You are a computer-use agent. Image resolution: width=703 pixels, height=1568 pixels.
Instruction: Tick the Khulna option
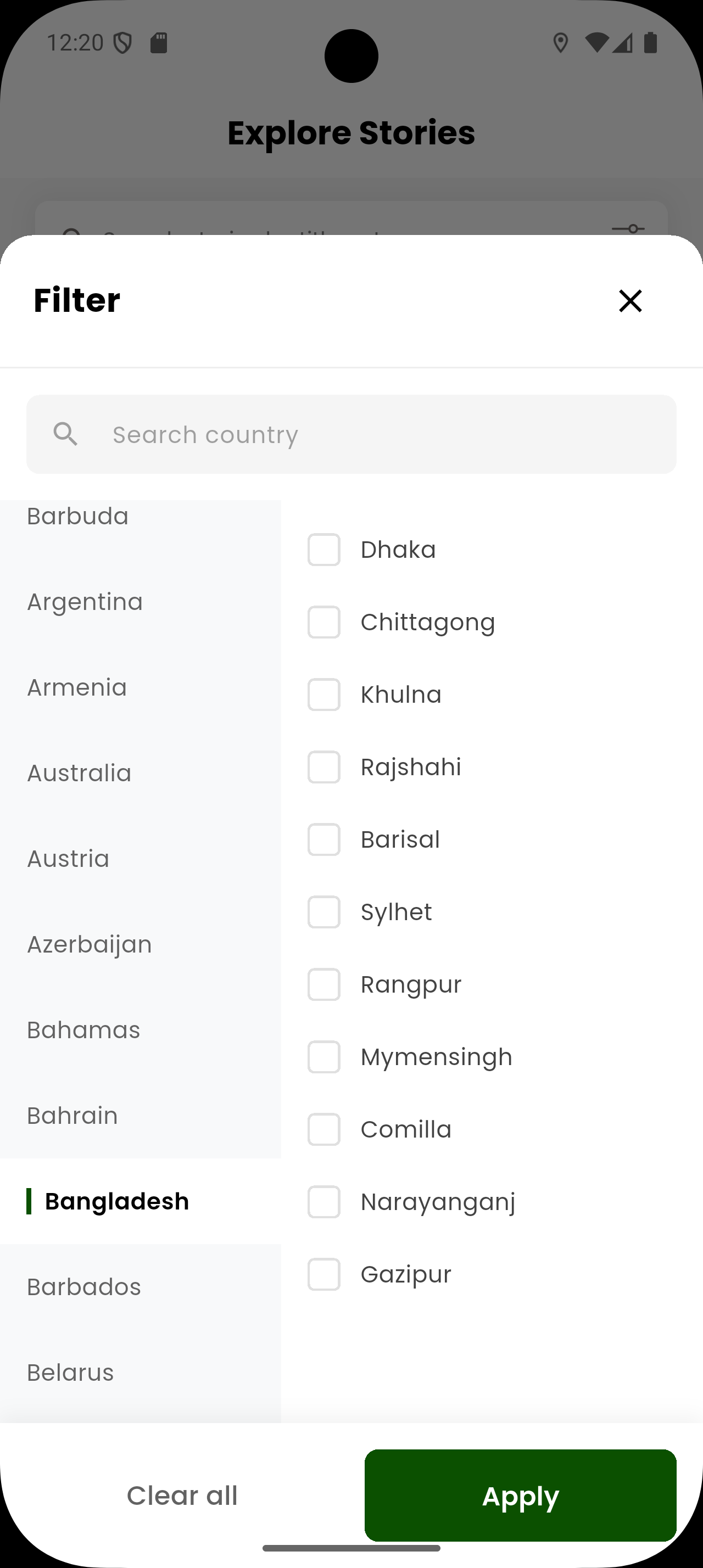click(x=324, y=695)
